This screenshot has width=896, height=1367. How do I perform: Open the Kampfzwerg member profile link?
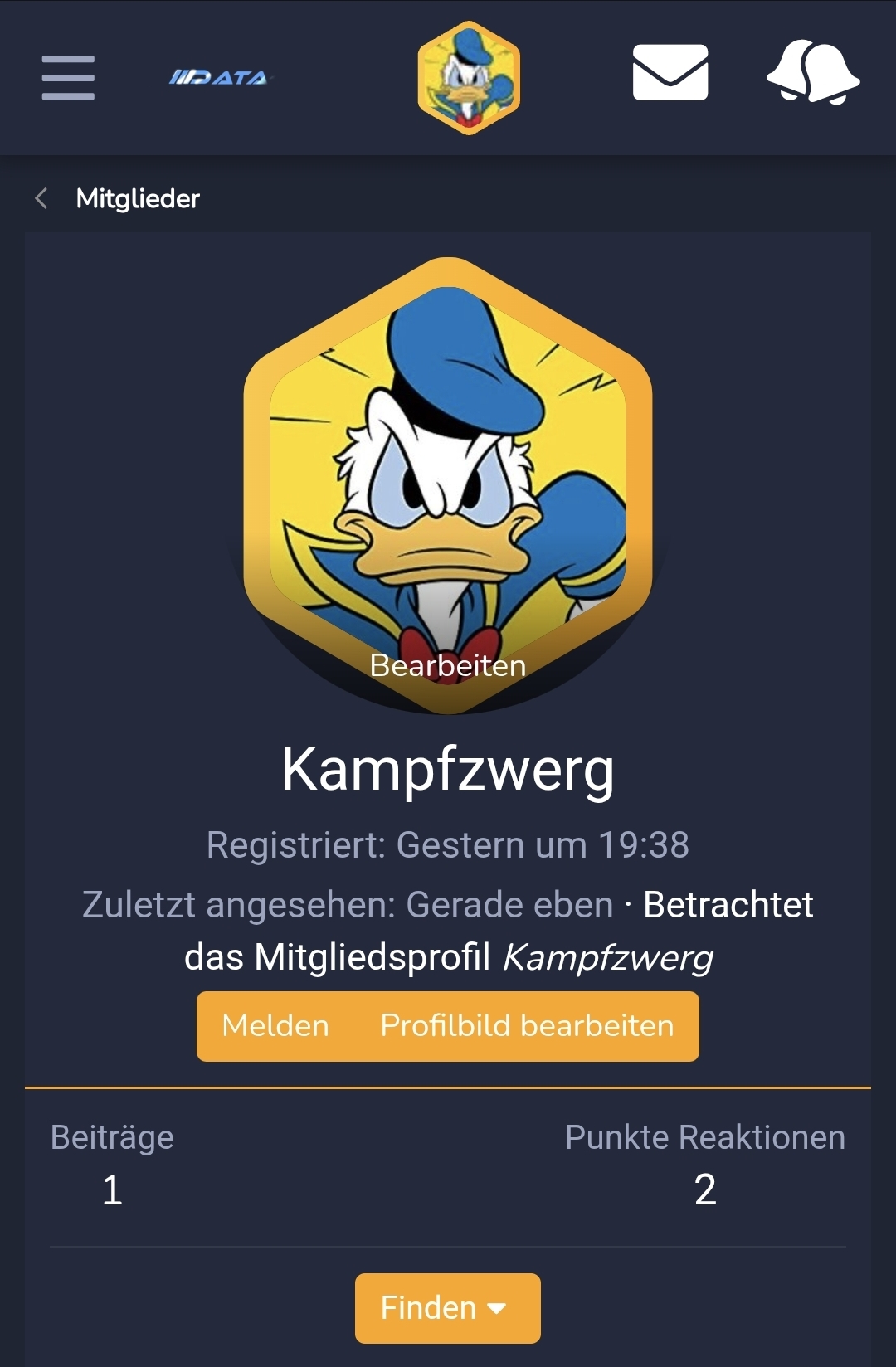pyautogui.click(x=607, y=957)
